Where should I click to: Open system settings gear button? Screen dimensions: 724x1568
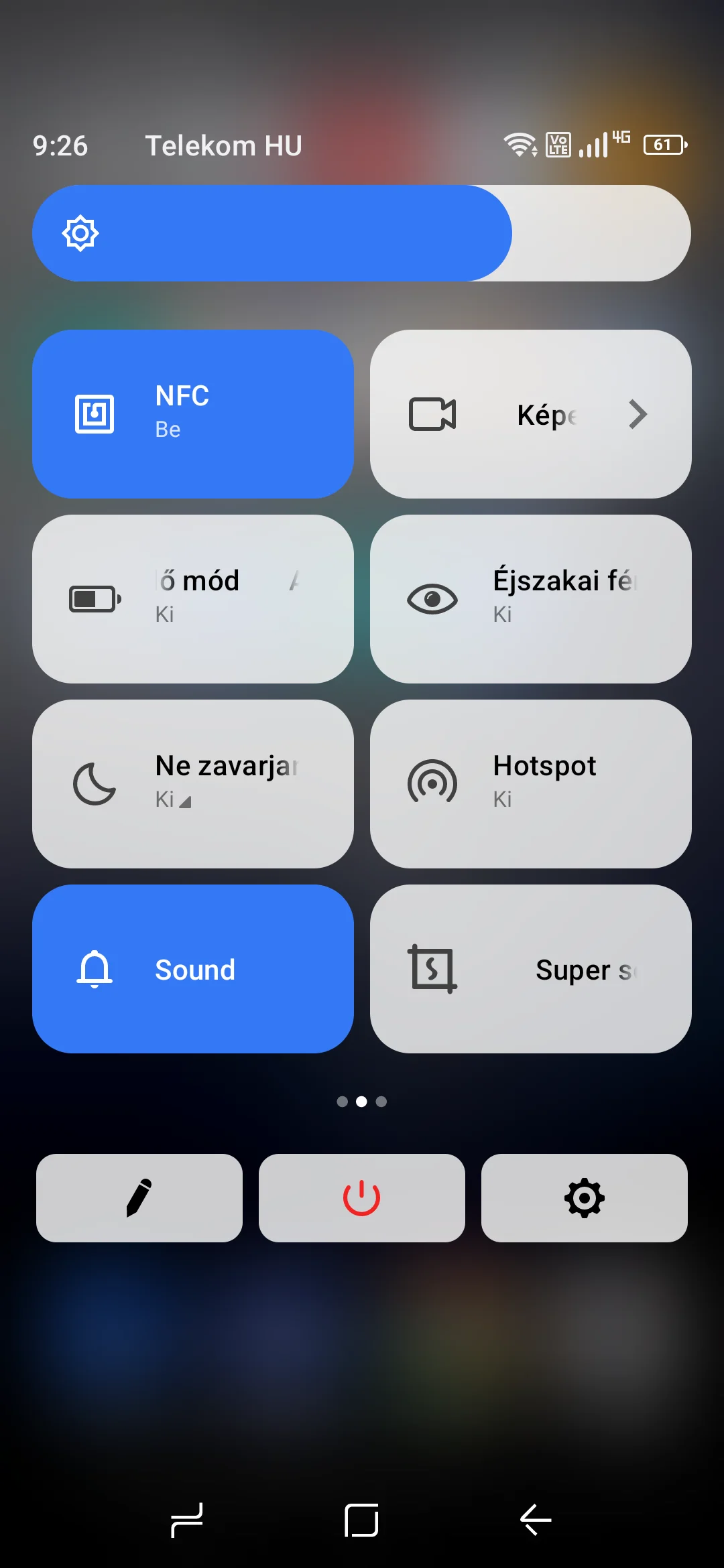585,1198
